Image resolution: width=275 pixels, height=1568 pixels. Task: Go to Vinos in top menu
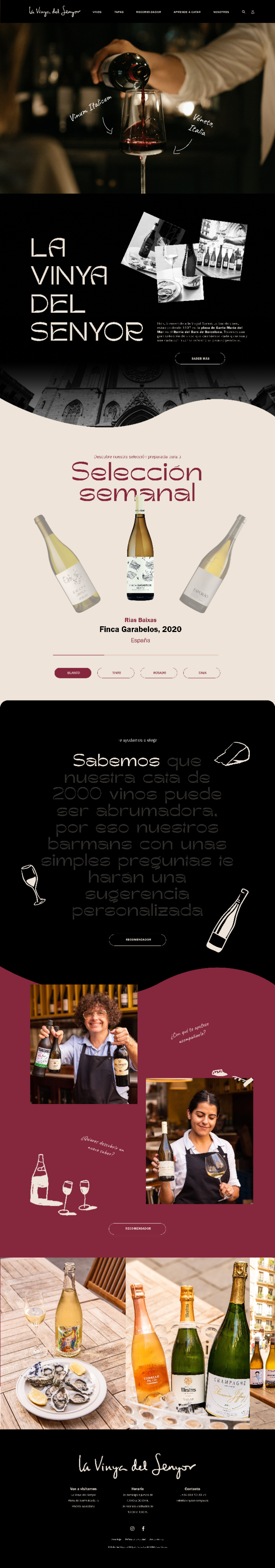[97, 11]
